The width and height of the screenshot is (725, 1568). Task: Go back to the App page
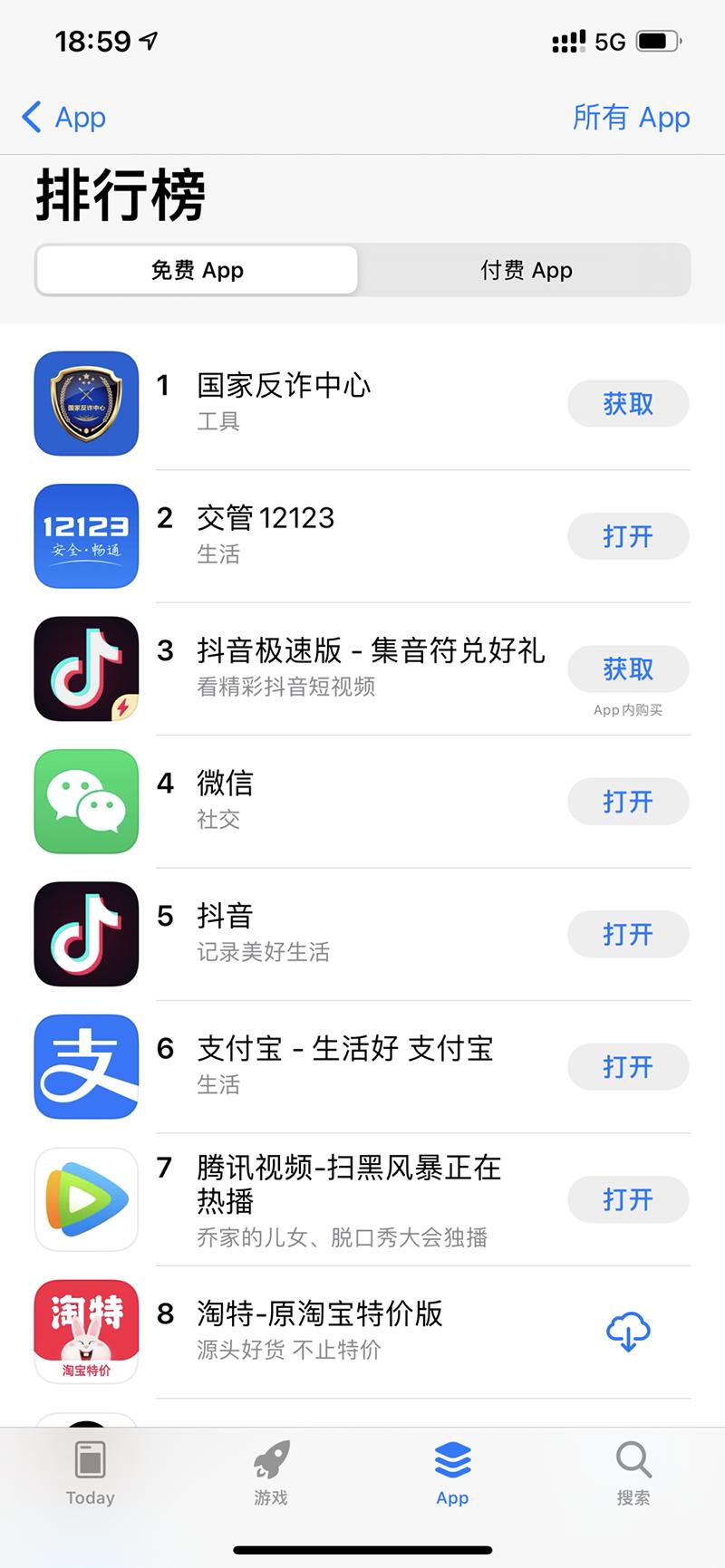pos(63,118)
